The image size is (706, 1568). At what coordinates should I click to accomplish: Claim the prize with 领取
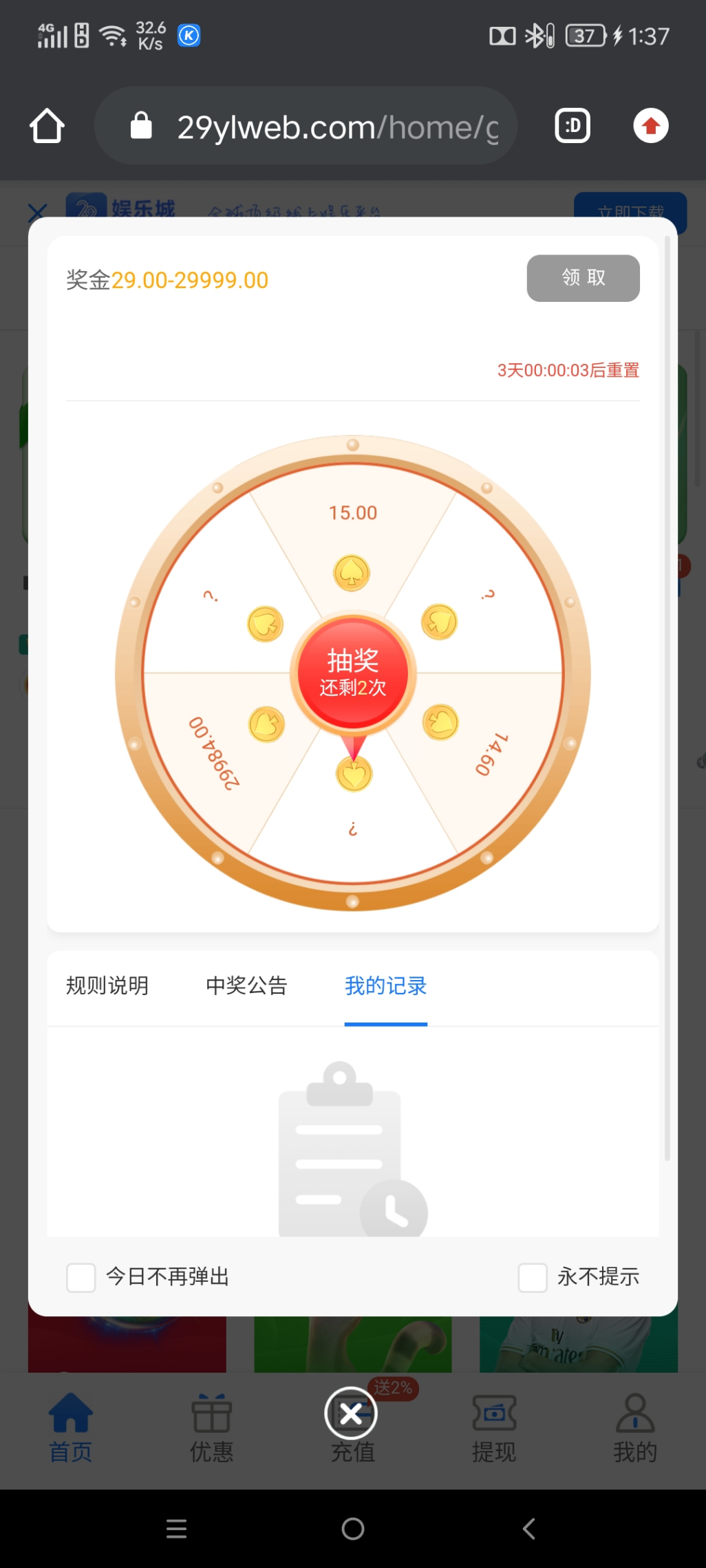pos(583,278)
